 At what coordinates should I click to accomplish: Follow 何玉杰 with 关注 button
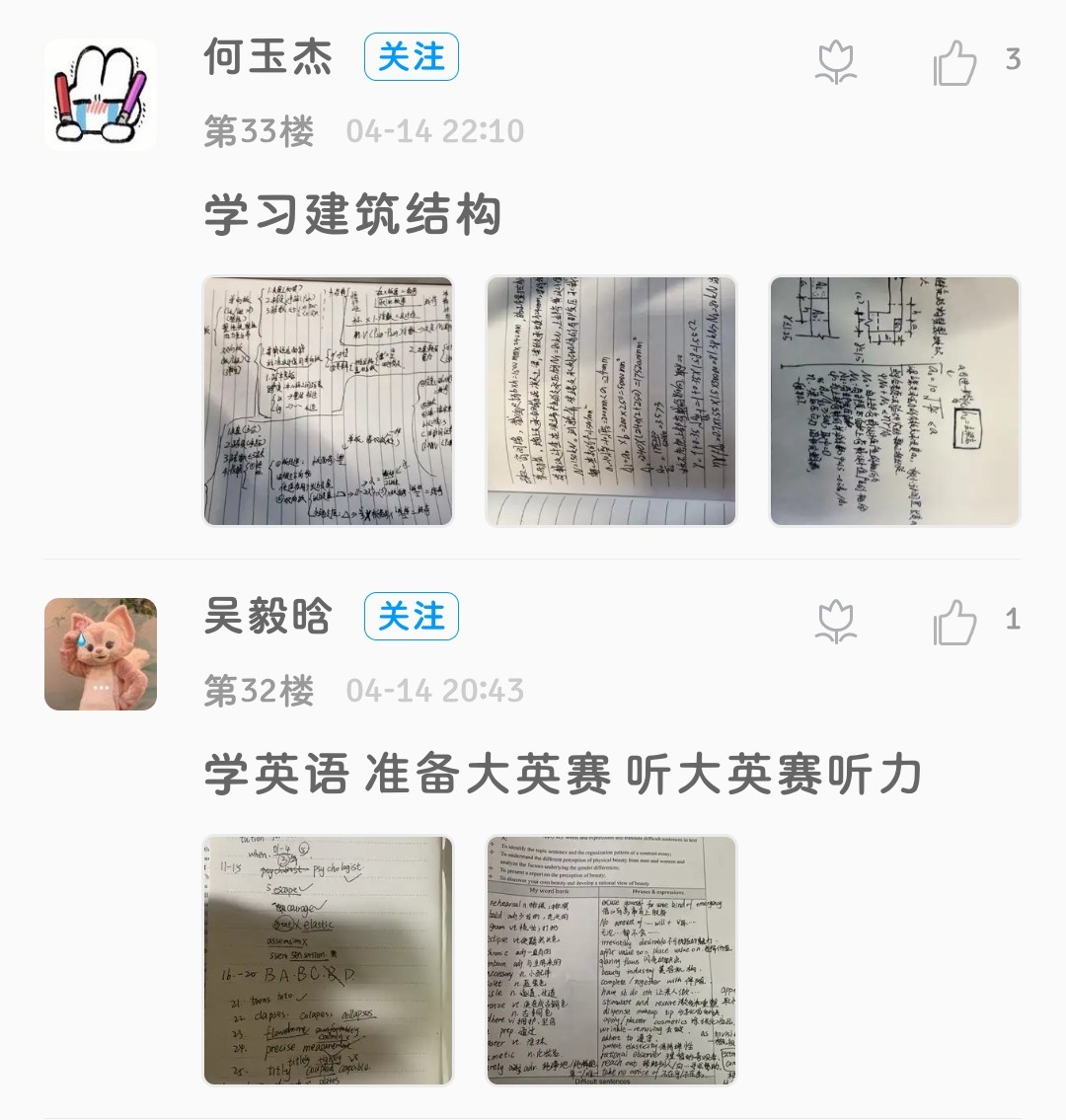click(411, 57)
